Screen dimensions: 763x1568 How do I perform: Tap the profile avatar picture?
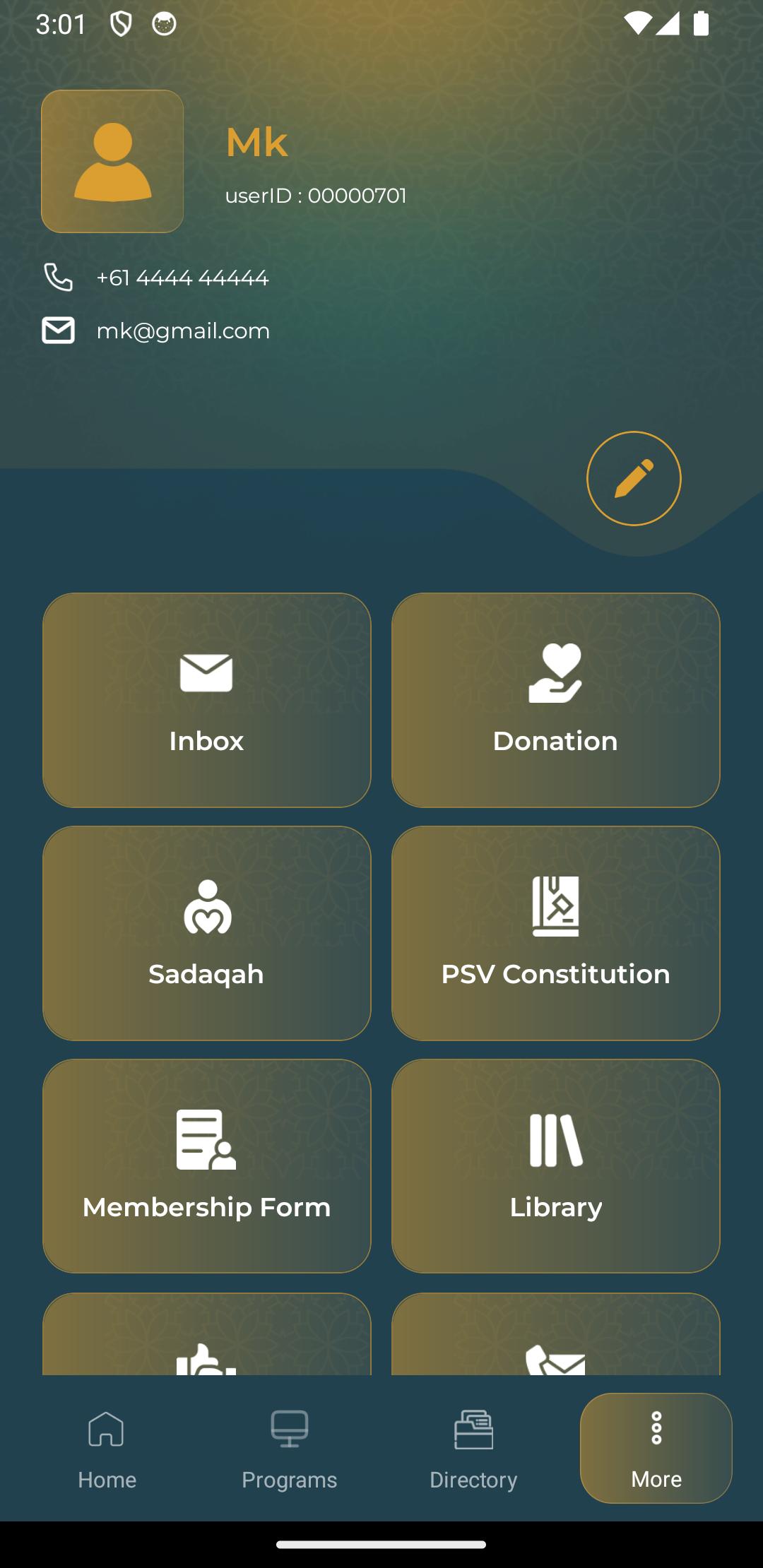point(112,161)
